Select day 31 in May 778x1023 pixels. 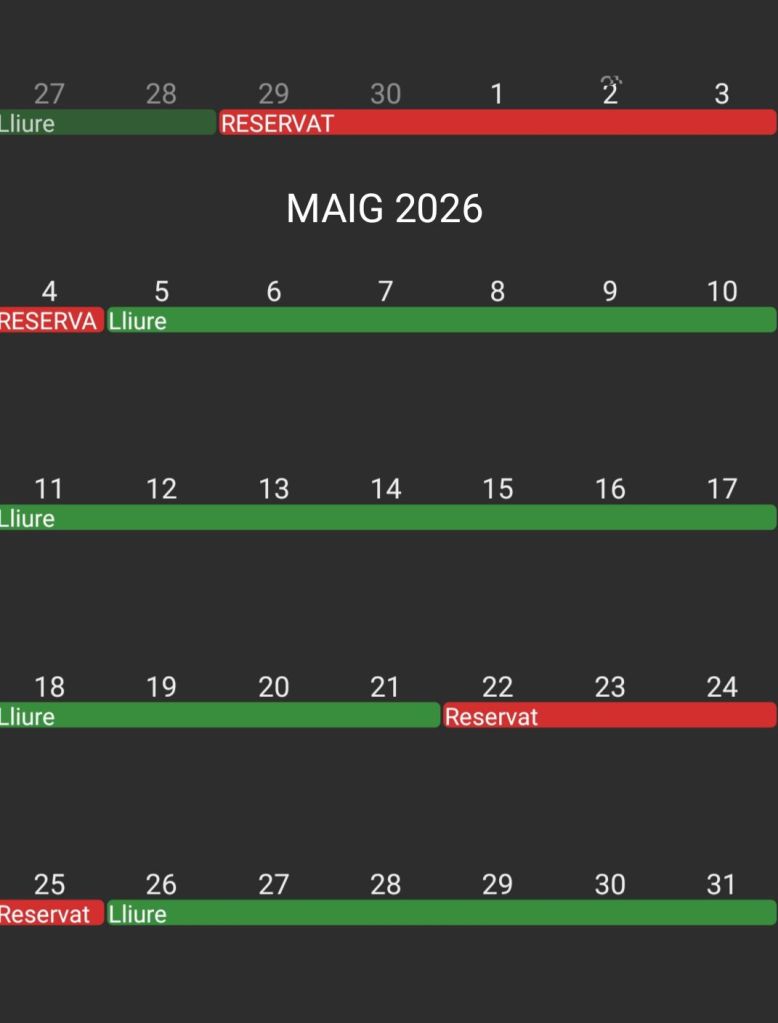pyautogui.click(x=721, y=884)
